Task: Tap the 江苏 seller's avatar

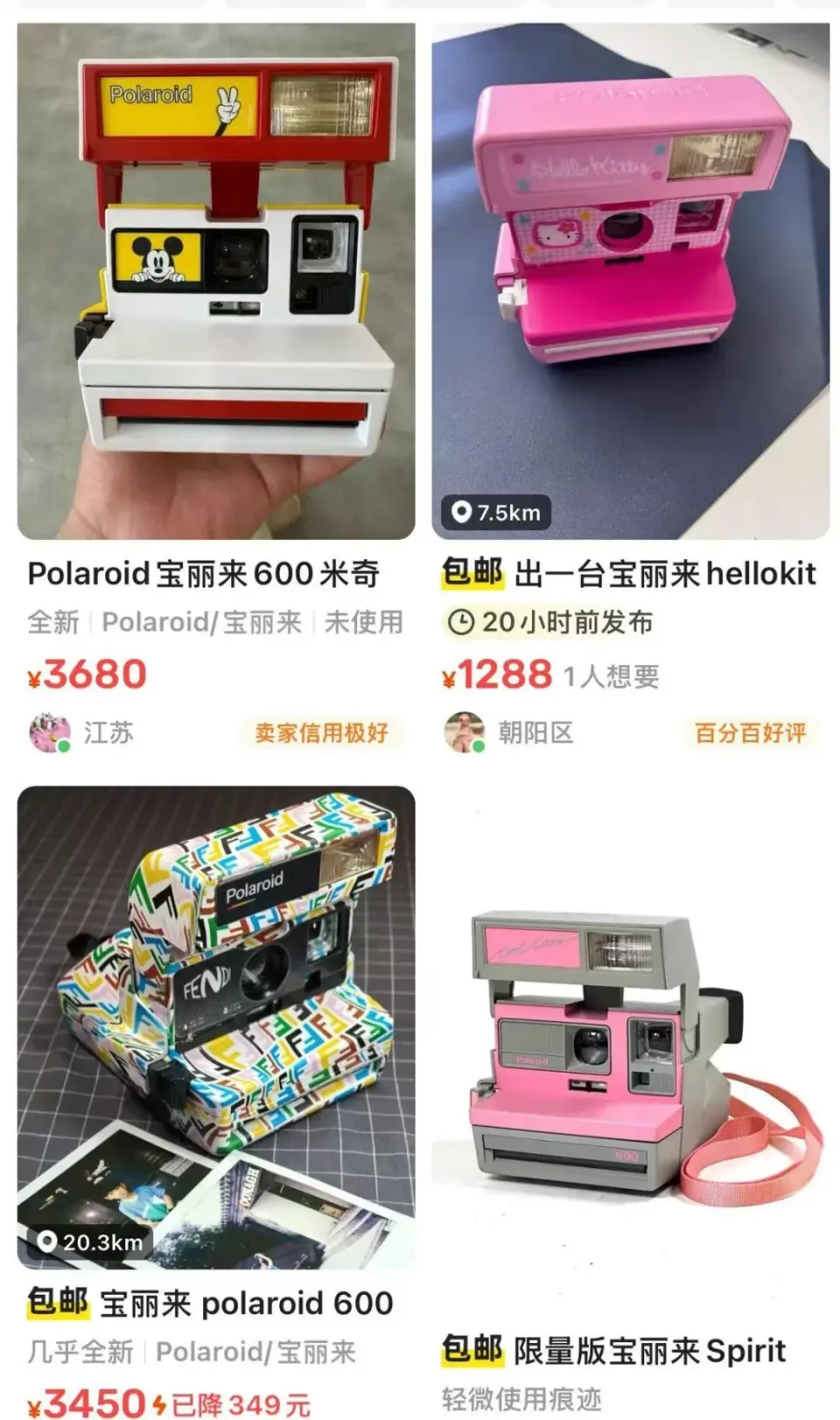Action: point(50,732)
